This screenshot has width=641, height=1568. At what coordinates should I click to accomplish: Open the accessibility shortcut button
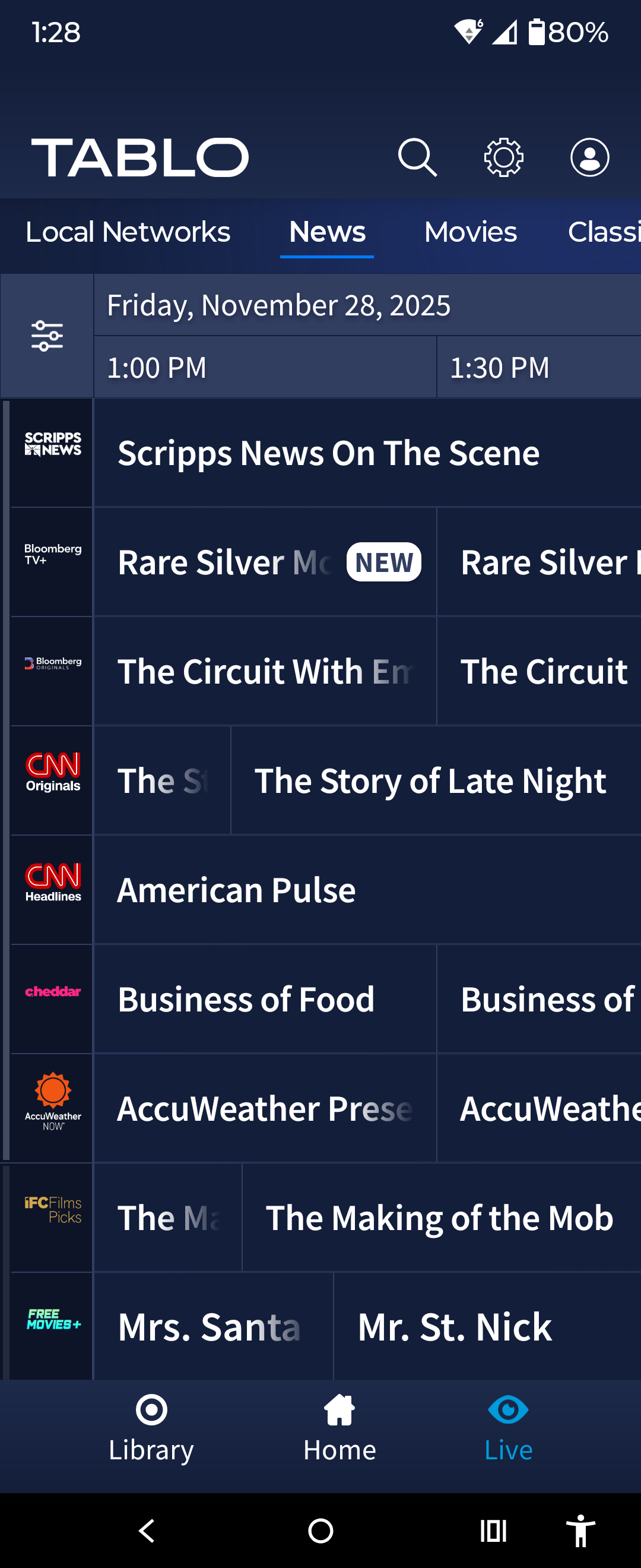[x=580, y=1530]
